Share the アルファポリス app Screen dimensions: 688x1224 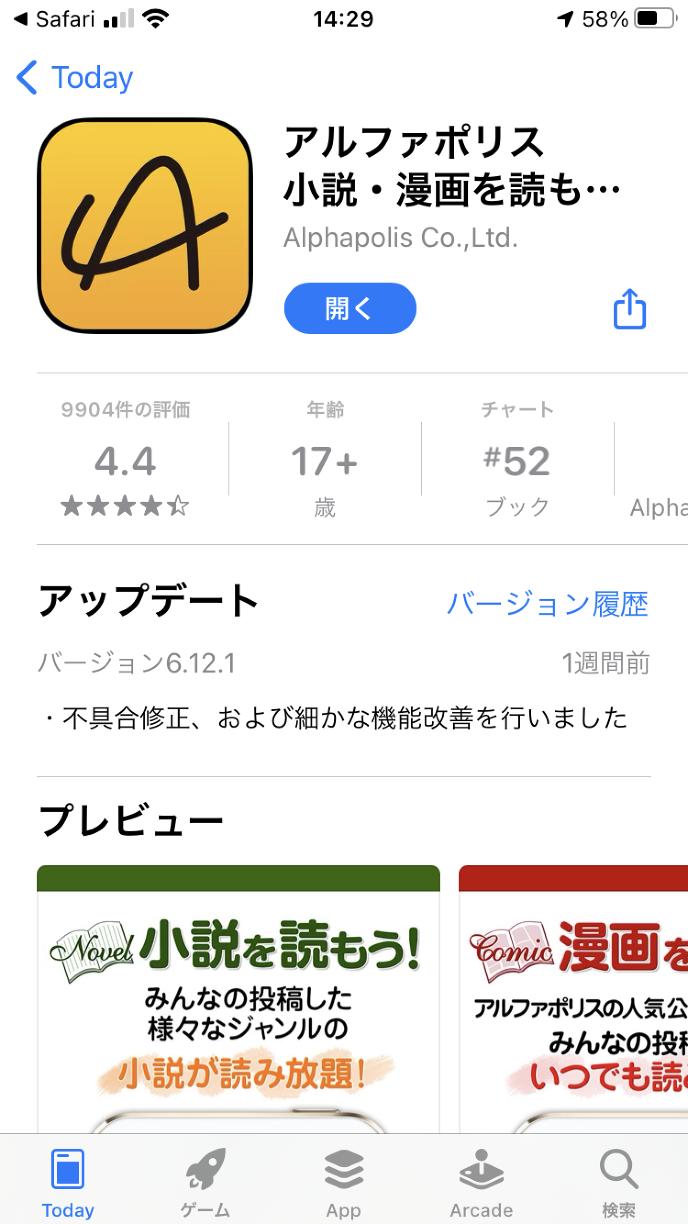coord(629,309)
